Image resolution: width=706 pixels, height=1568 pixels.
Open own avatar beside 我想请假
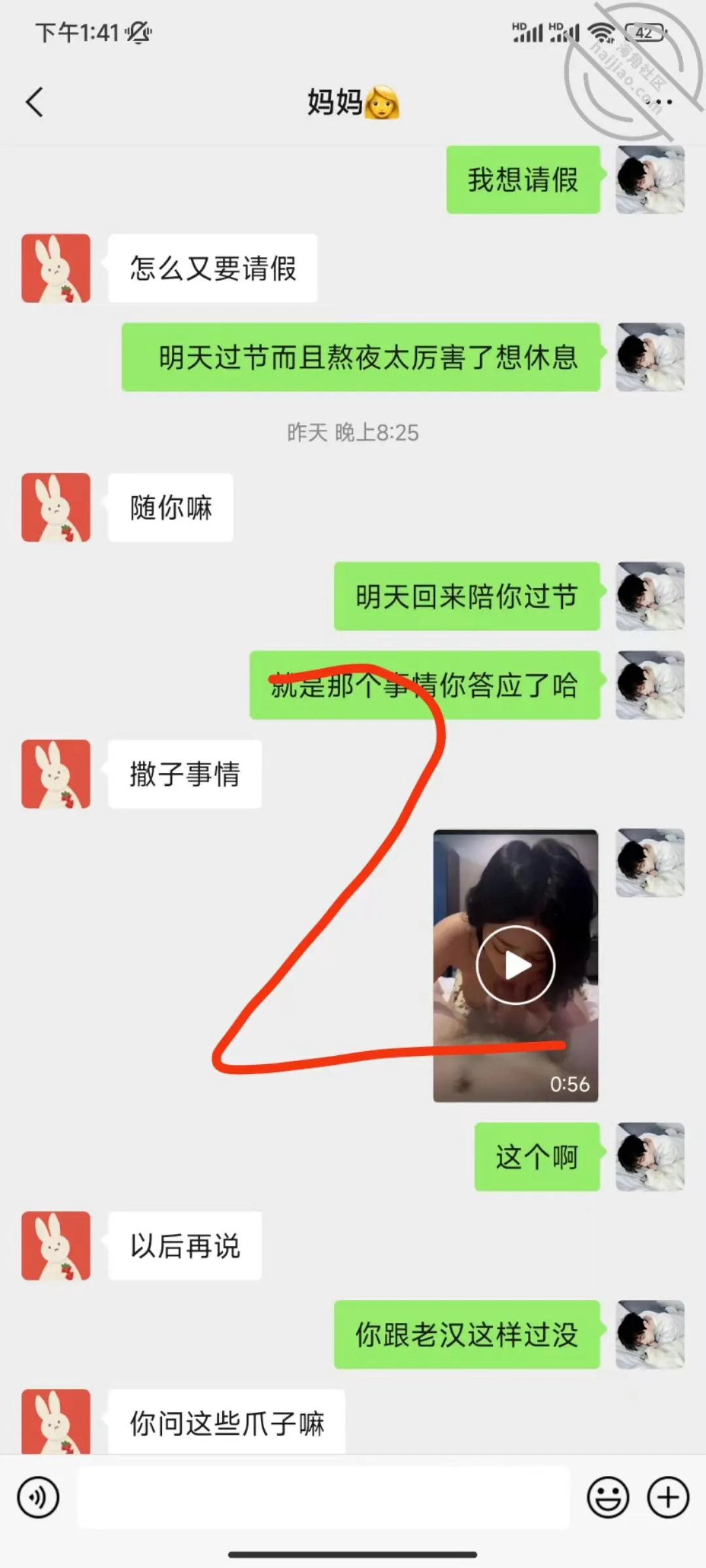tap(650, 180)
